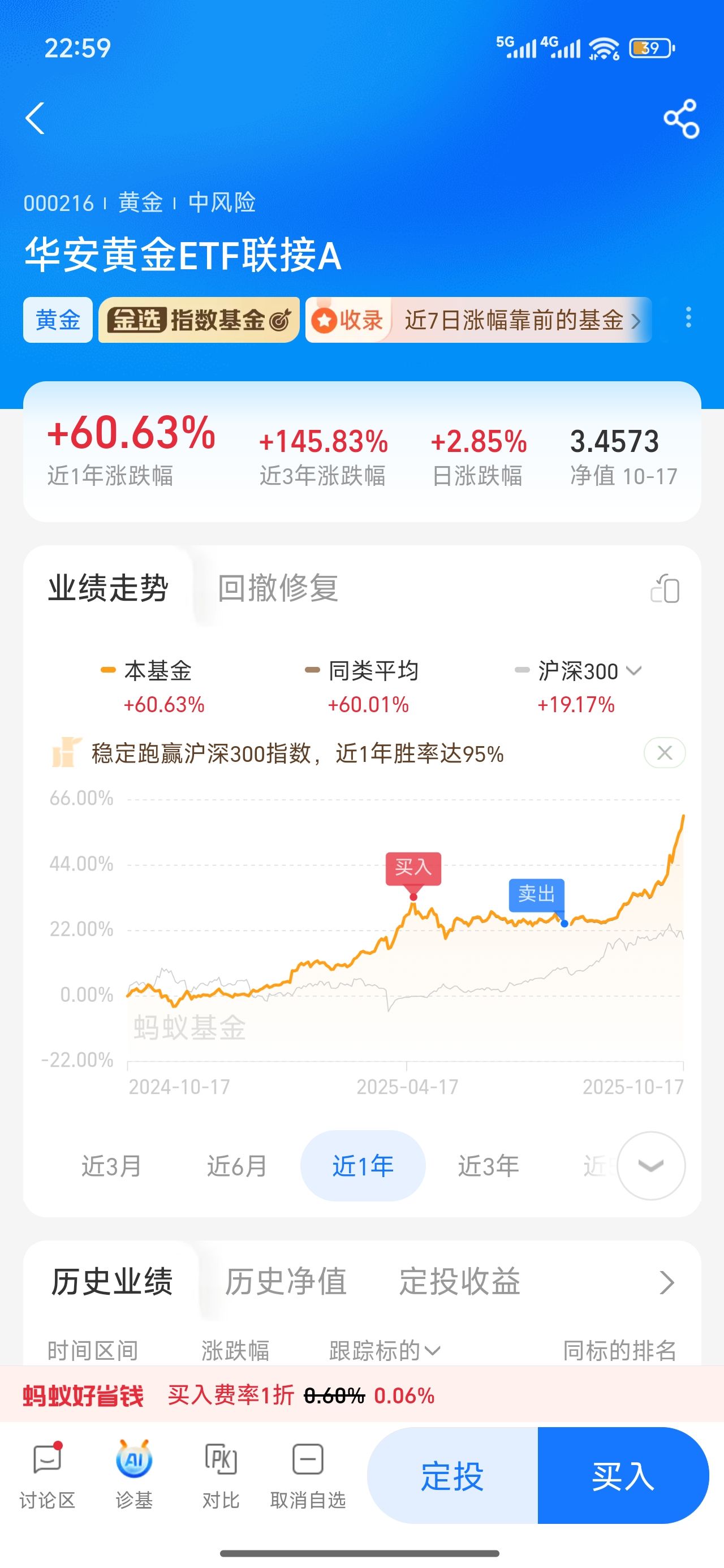This screenshot has height=1568, width=724.
Task: Tap the 黄金 tag chip
Action: point(58,320)
